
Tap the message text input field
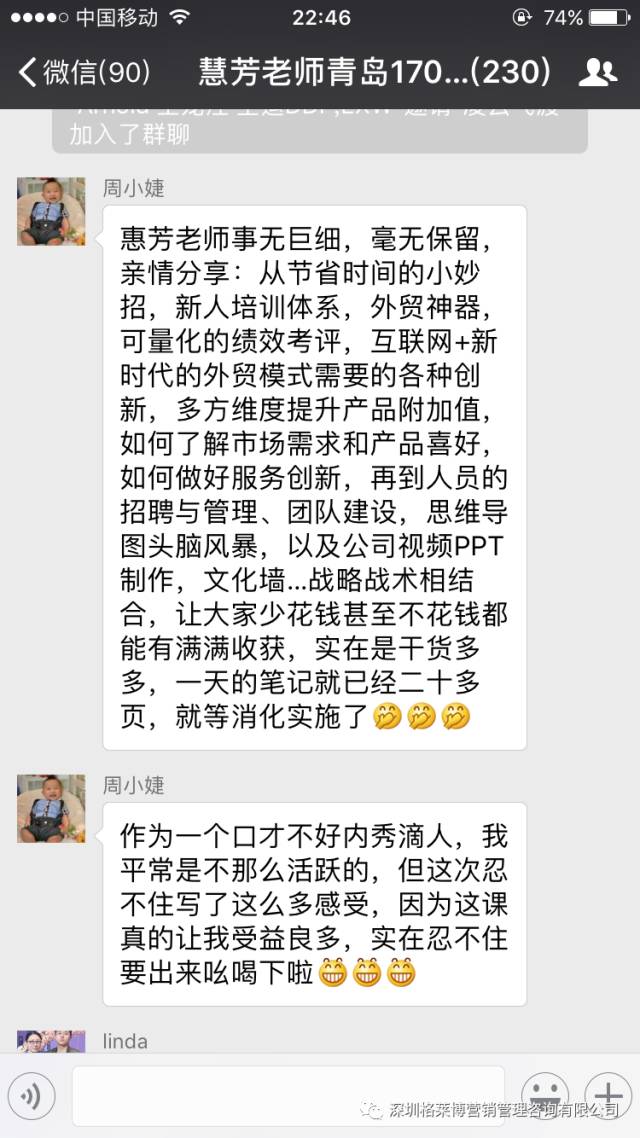(288, 1095)
